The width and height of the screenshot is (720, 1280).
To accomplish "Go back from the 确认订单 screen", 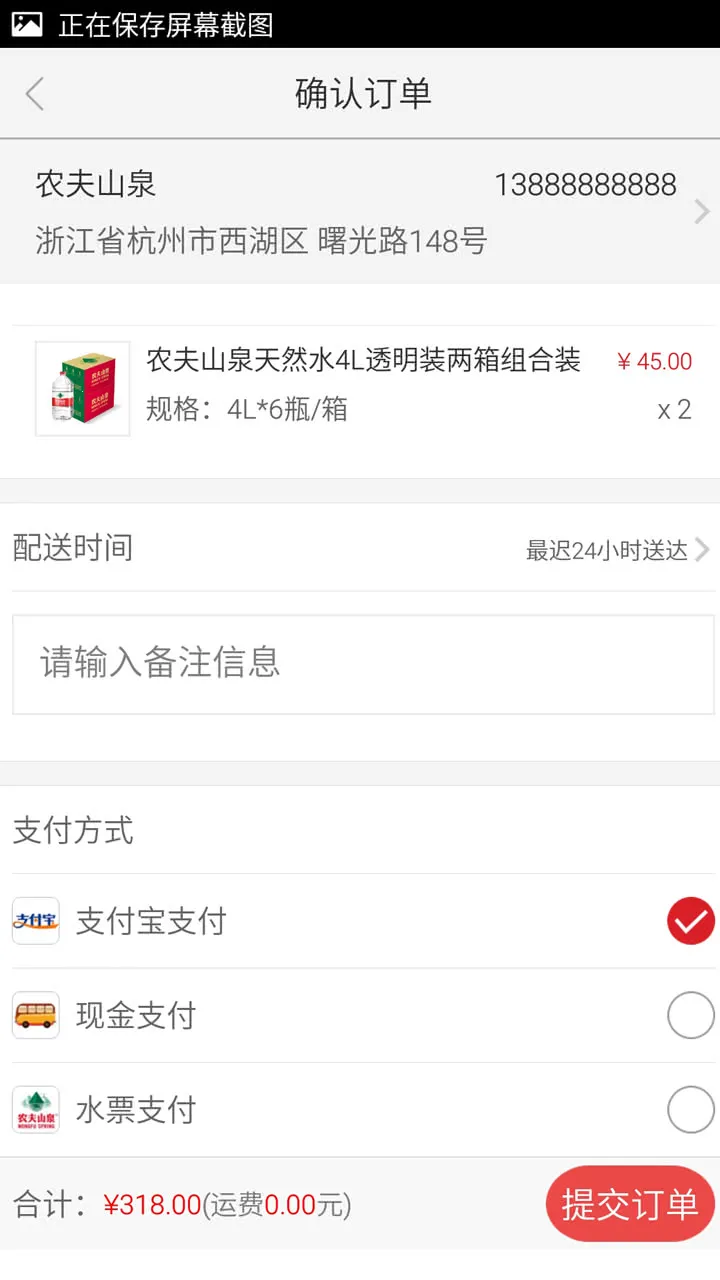I will pos(35,95).
